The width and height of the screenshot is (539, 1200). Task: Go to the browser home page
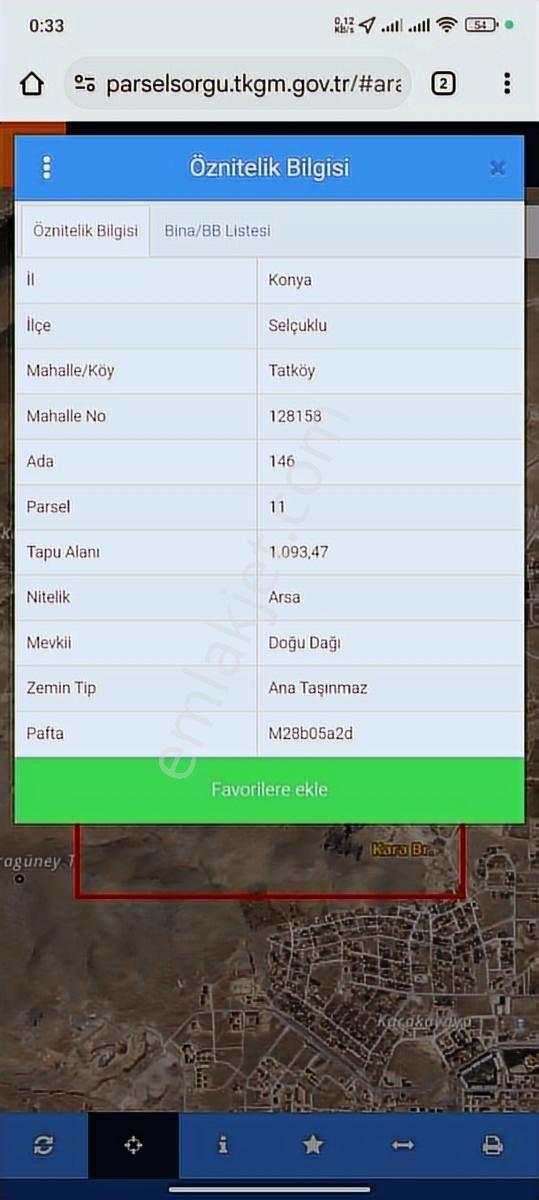pos(32,84)
